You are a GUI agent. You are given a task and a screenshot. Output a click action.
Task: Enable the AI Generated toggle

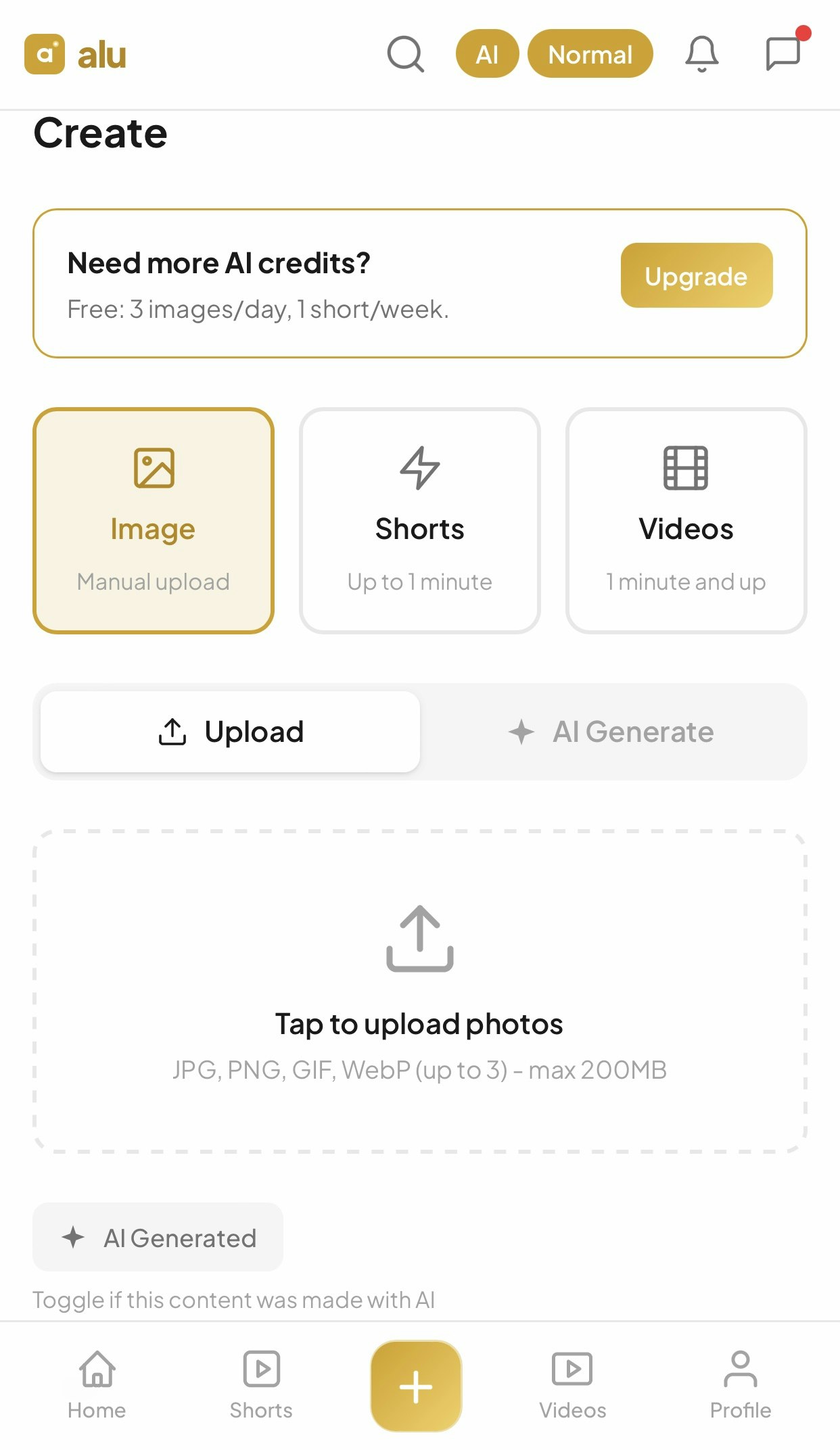(x=157, y=1237)
